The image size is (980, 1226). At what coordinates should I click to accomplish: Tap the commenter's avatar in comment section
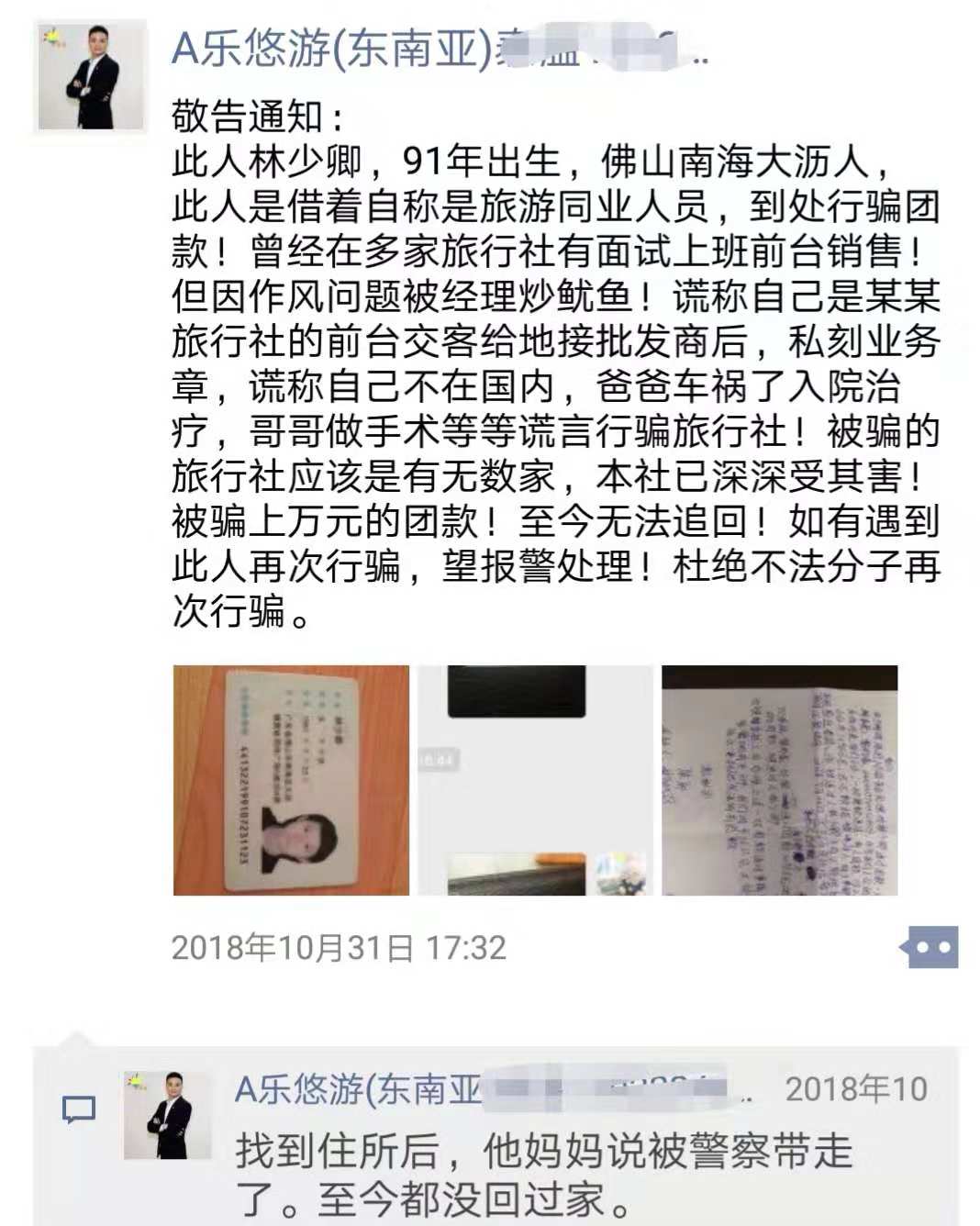click(x=167, y=1115)
